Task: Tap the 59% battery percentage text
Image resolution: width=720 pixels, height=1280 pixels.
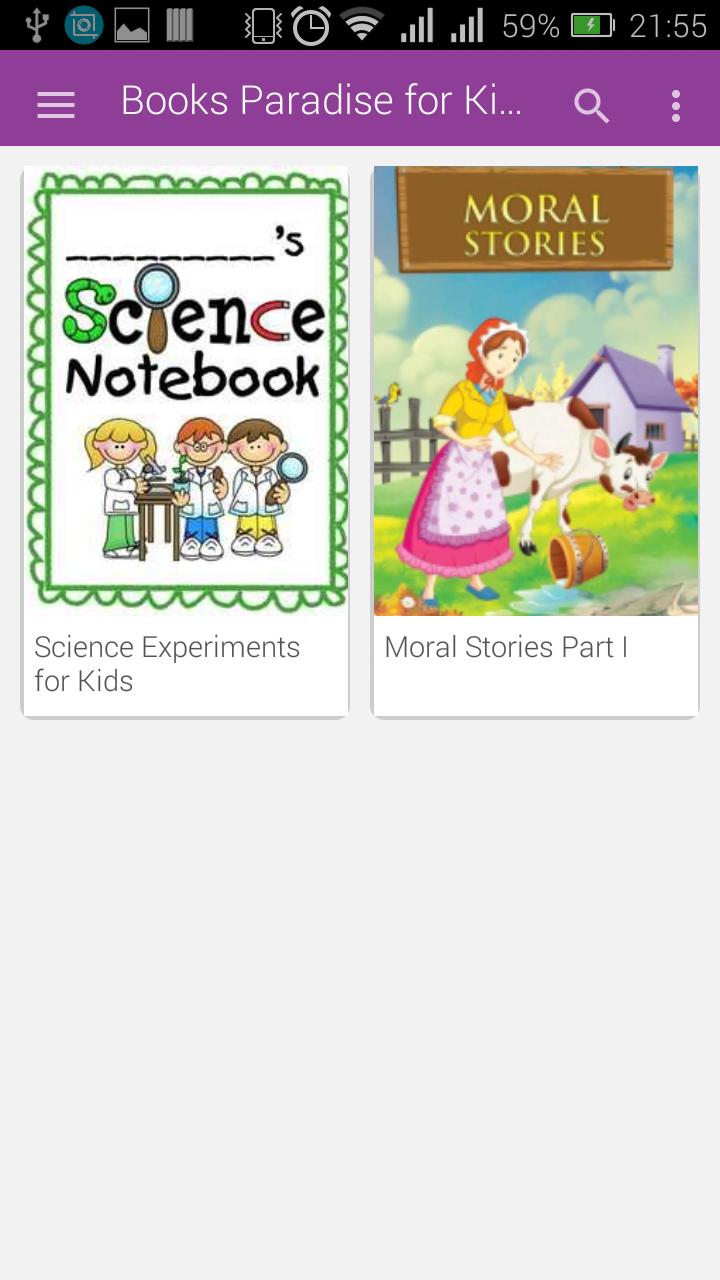Action: tap(531, 24)
